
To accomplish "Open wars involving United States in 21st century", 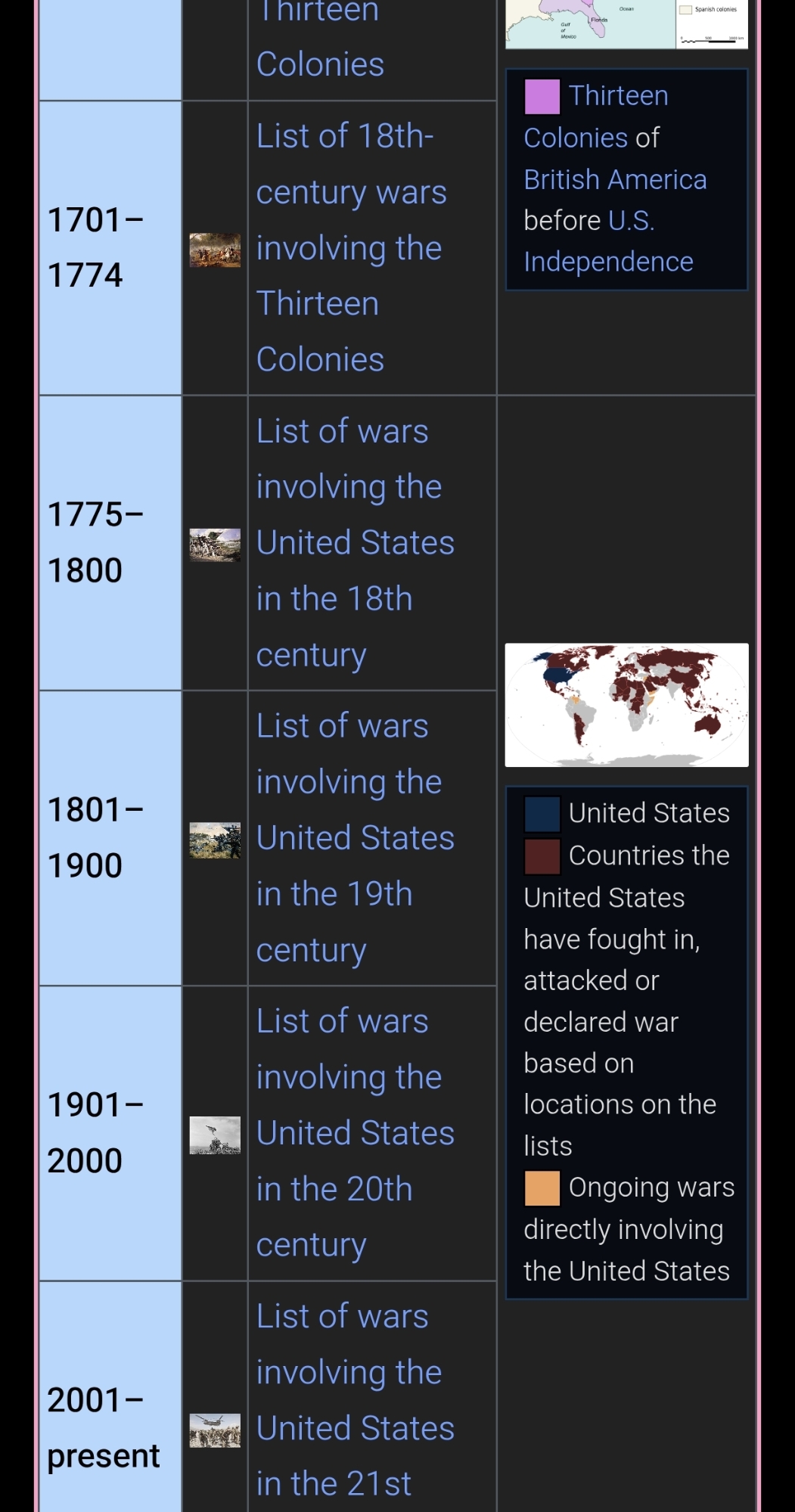I will point(355,1428).
